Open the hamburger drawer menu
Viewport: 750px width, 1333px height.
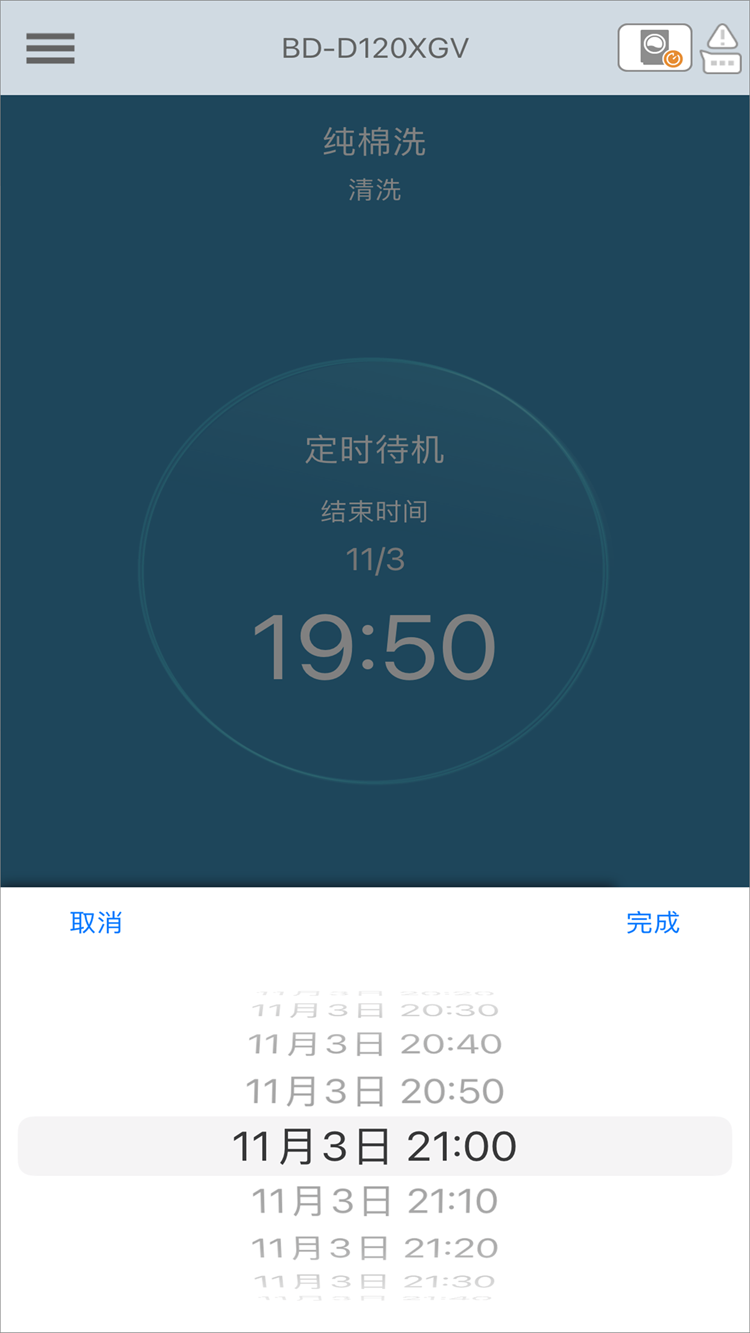pyautogui.click(x=50, y=48)
